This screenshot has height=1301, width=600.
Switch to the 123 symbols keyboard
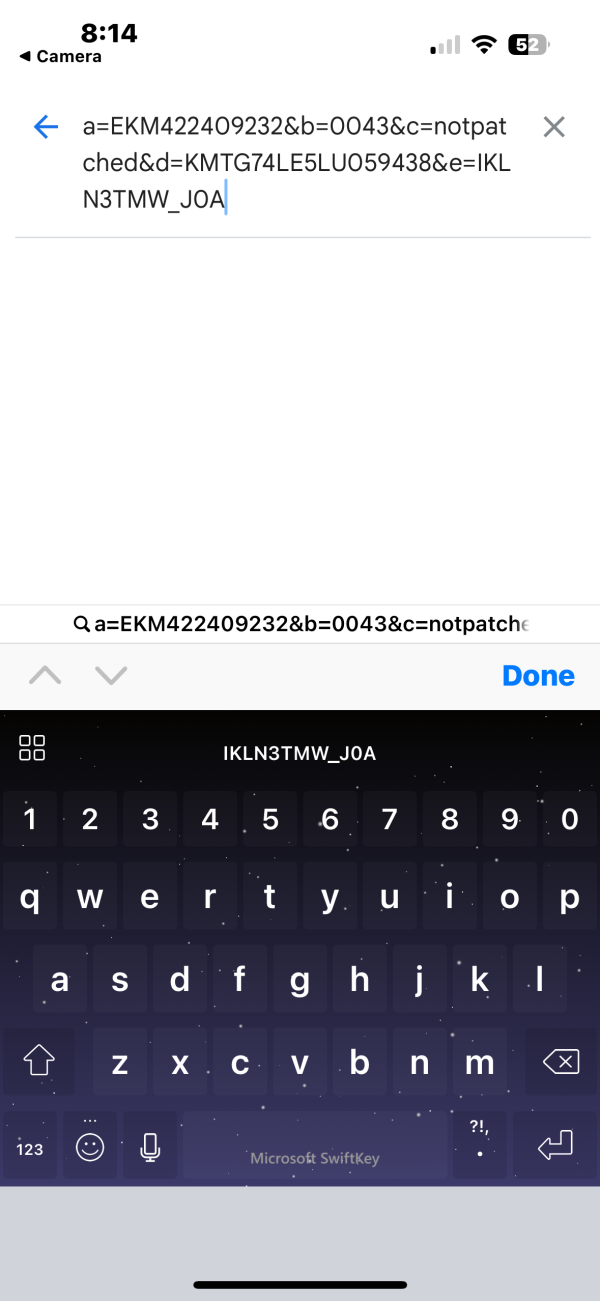tap(30, 1148)
